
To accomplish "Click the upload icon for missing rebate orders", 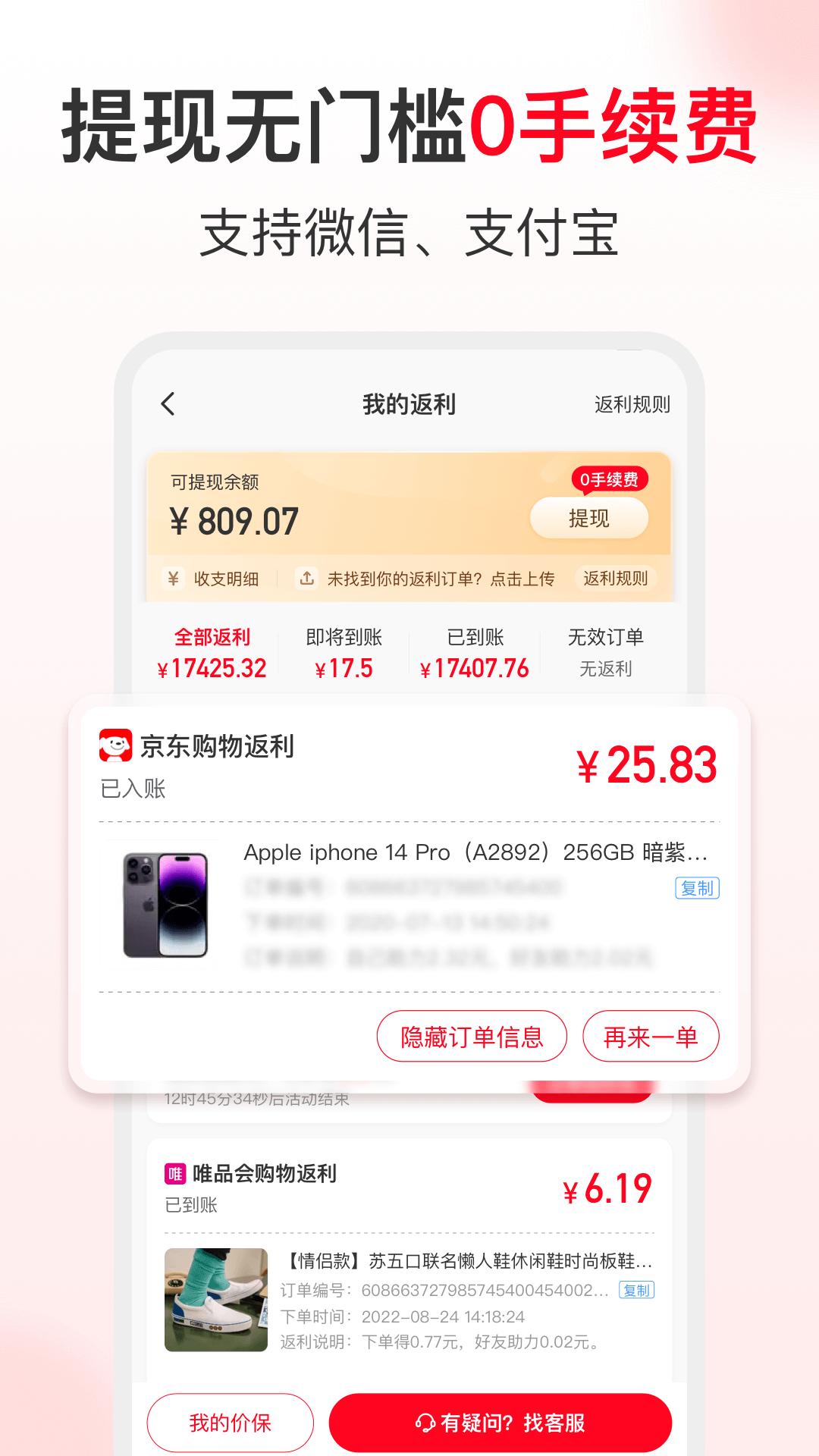I will point(306,578).
